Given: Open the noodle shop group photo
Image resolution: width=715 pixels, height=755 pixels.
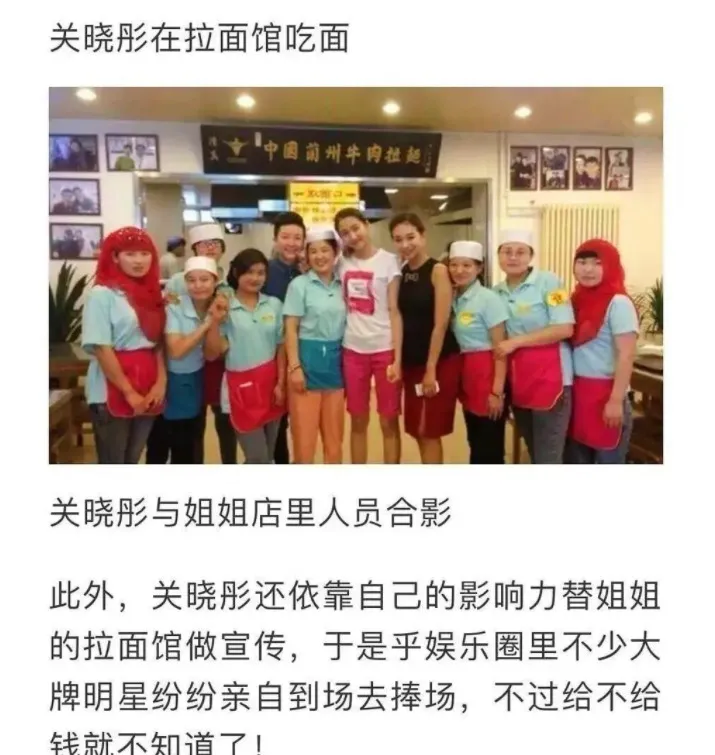Looking at the screenshot, I should 356,276.
